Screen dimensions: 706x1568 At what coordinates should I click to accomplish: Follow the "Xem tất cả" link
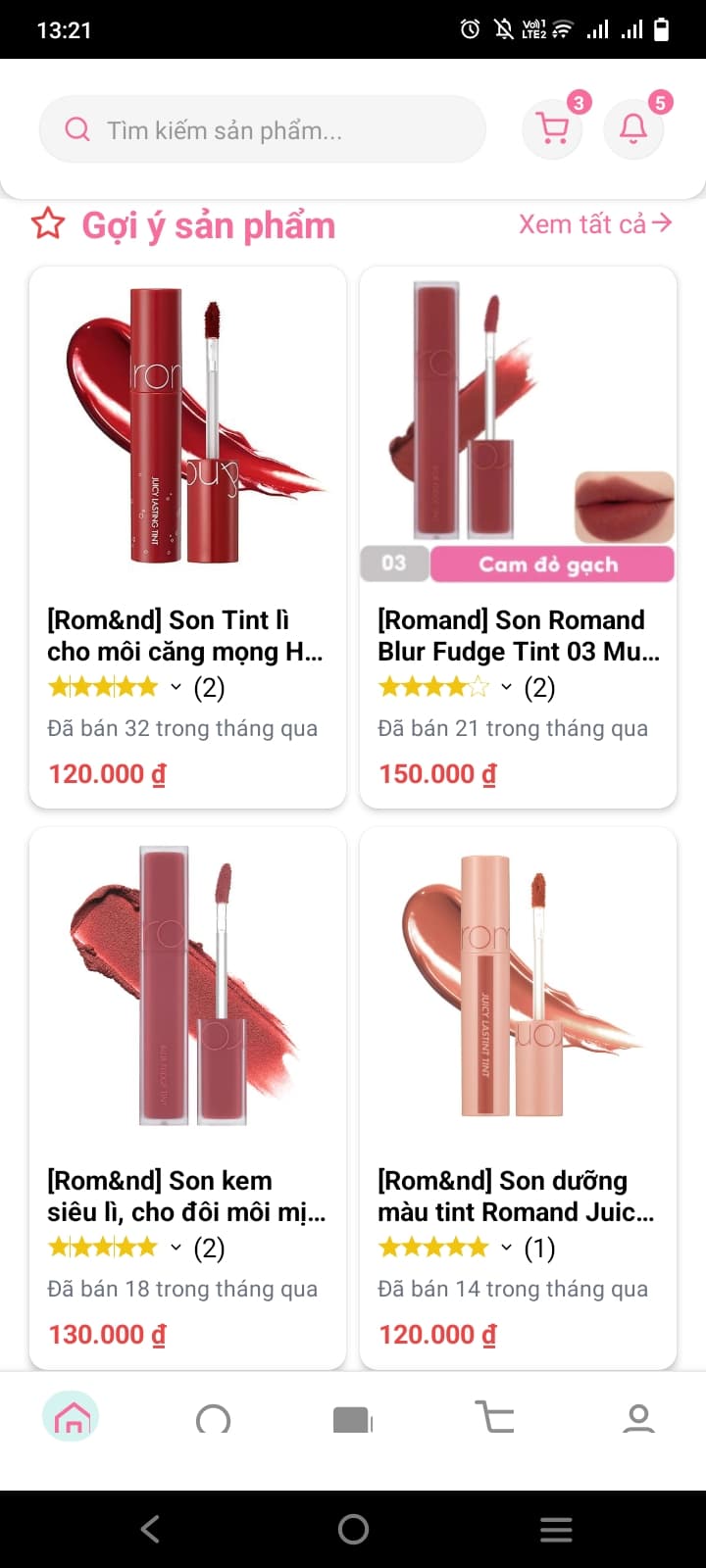(x=594, y=224)
